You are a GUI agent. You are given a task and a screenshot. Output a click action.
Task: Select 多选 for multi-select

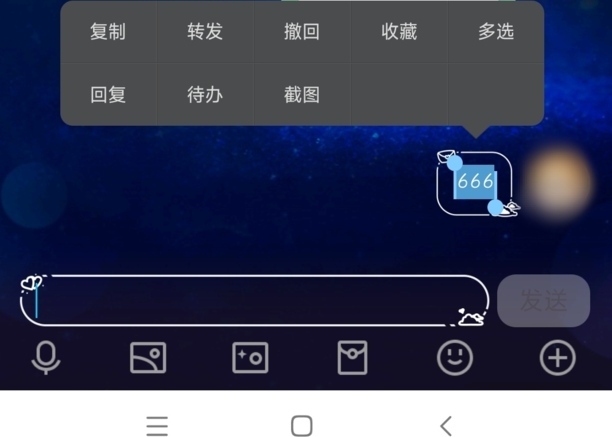(496, 32)
